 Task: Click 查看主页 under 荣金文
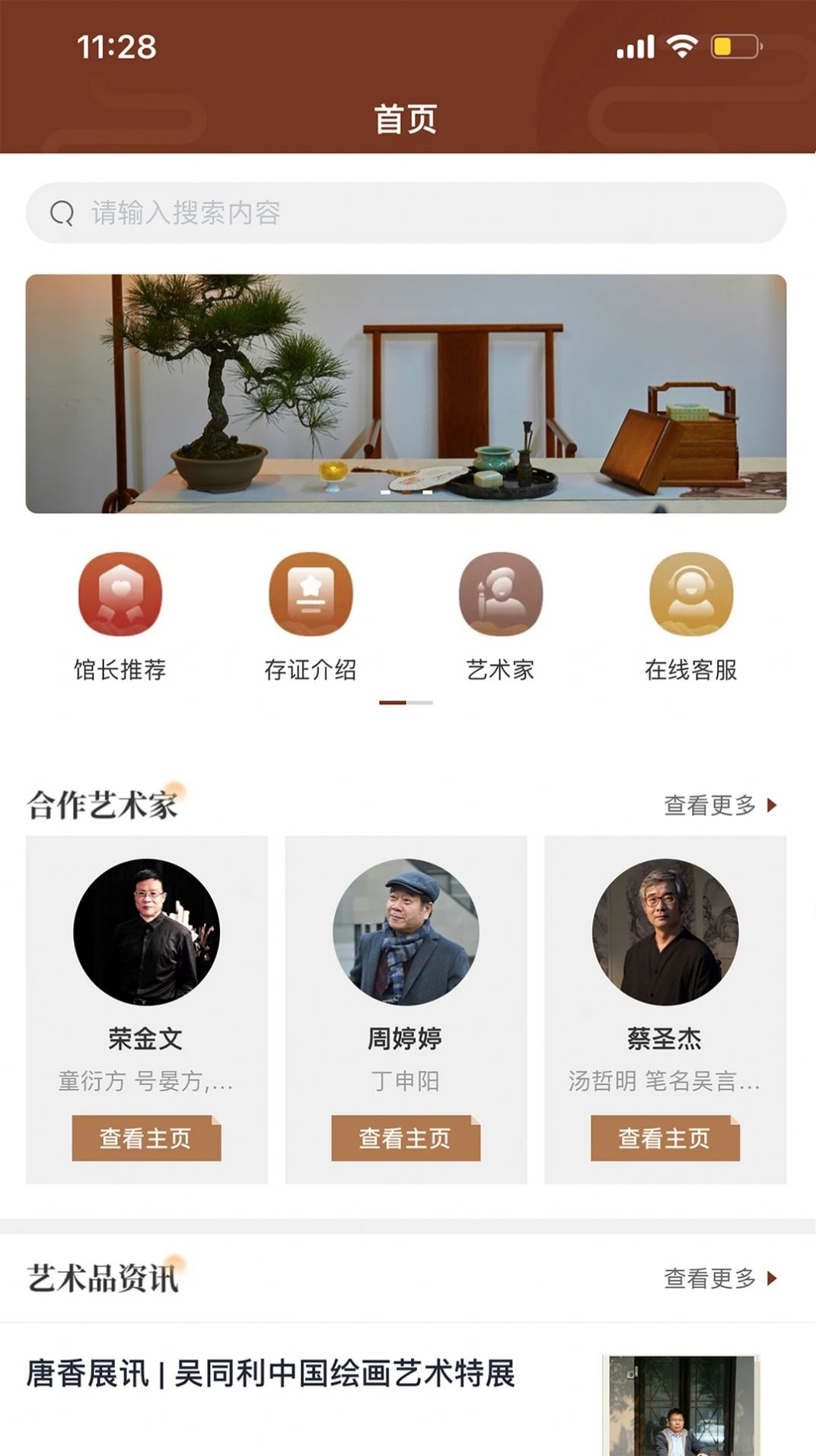[x=147, y=1138]
